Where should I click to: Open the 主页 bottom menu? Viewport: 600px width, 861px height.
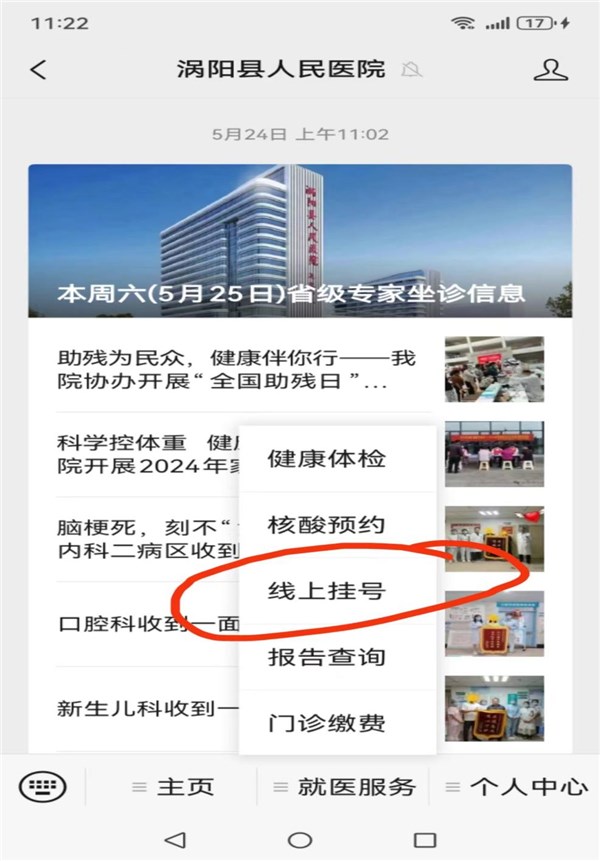click(x=173, y=786)
